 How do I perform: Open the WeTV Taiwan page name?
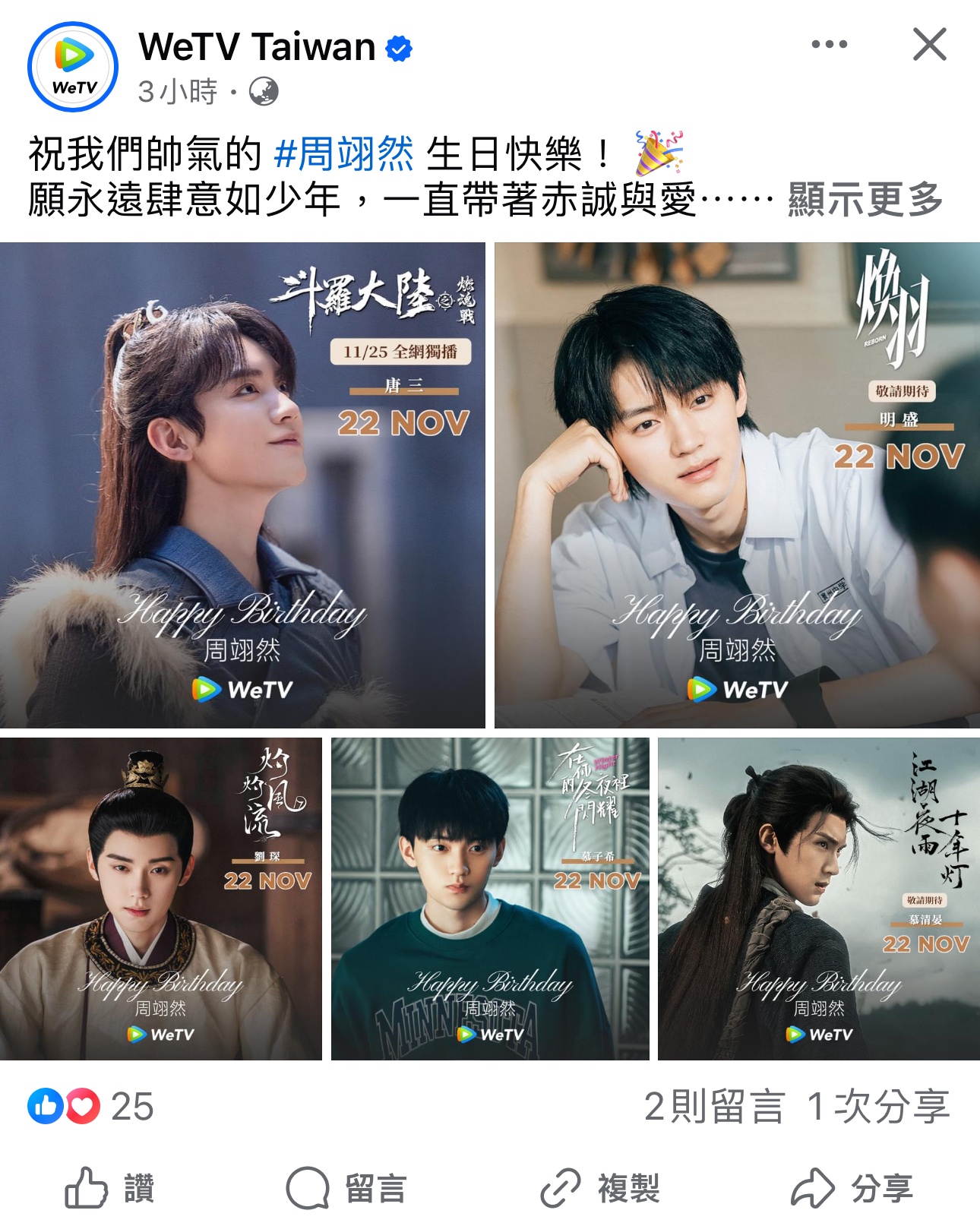pos(257,47)
